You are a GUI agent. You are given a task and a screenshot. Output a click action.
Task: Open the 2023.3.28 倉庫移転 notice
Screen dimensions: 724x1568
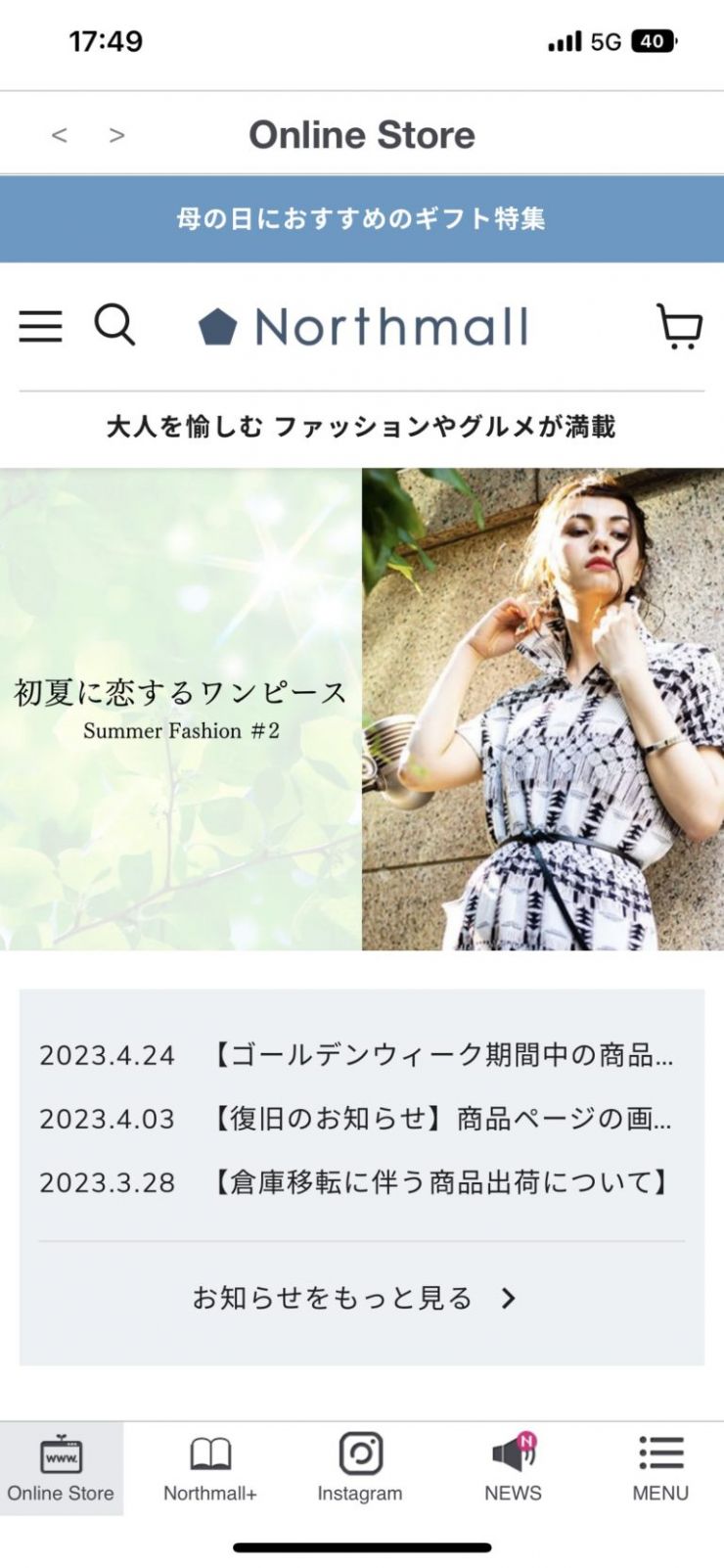[356, 1182]
